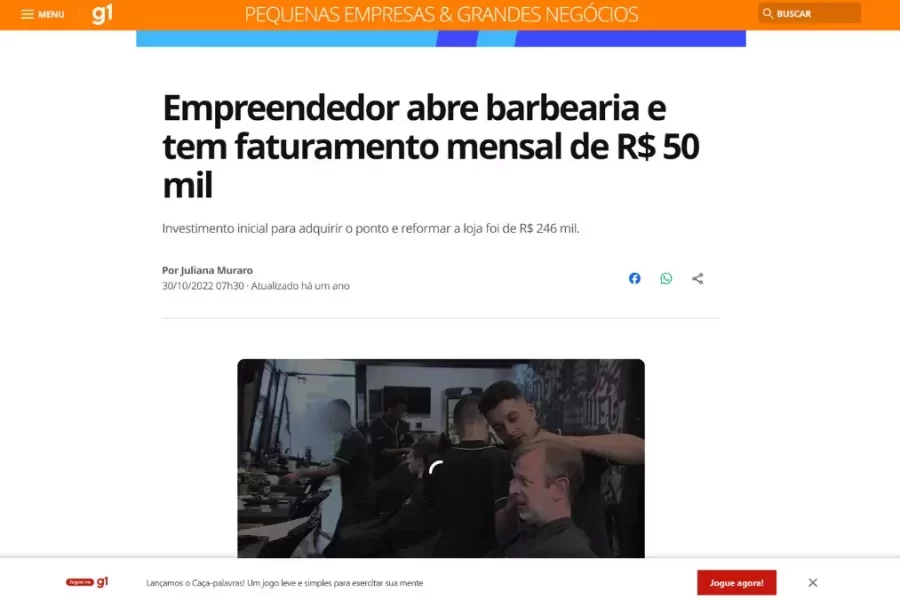Play the barbershop video
The height and width of the screenshot is (600, 900).
pyautogui.click(x=440, y=467)
